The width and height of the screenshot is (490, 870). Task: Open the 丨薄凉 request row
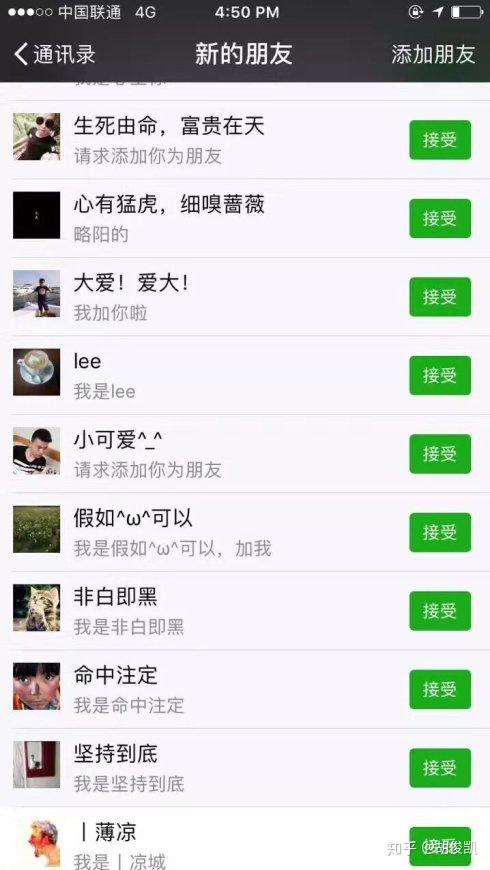click(x=245, y=839)
